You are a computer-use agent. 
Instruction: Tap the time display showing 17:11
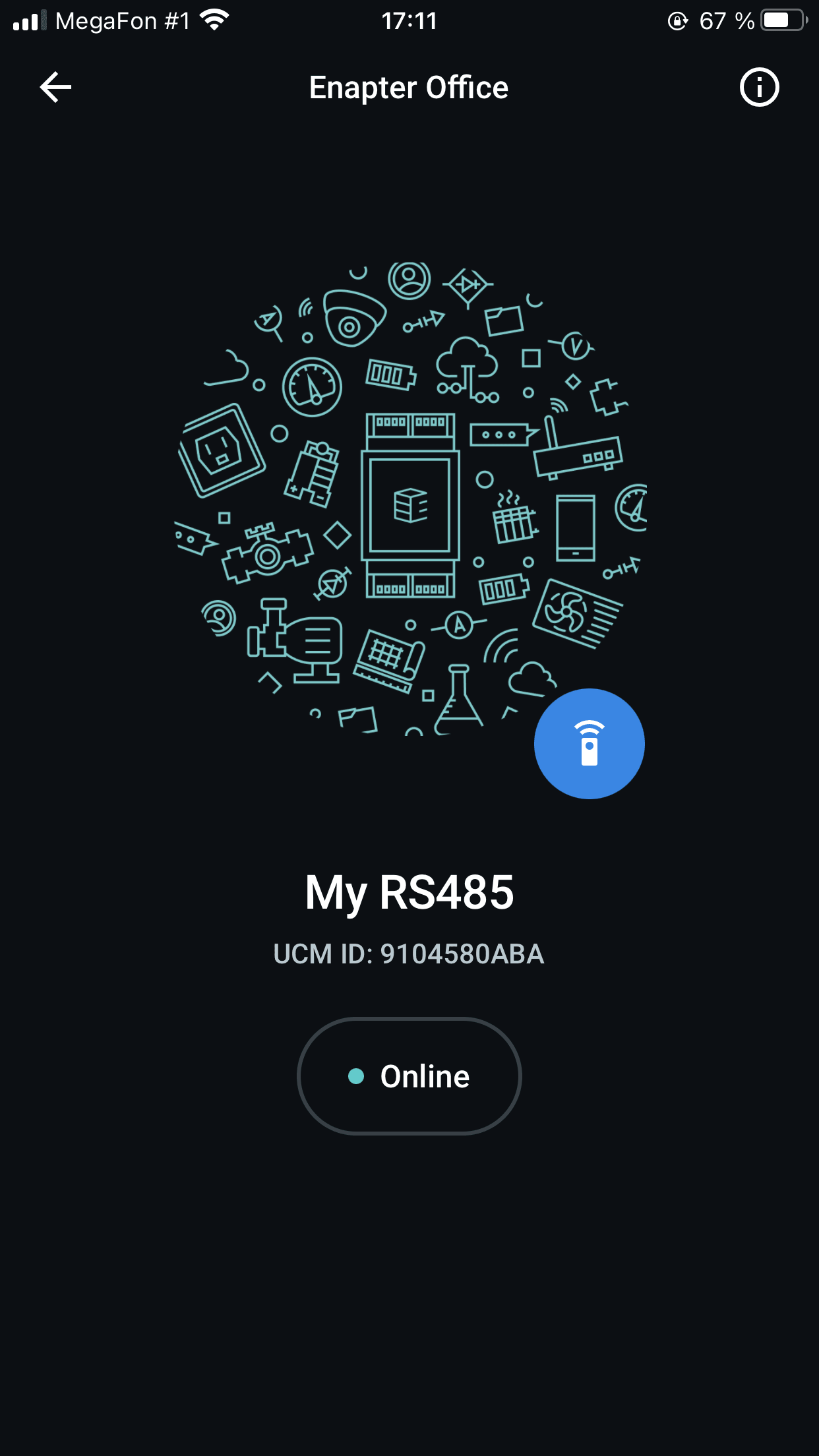409,20
